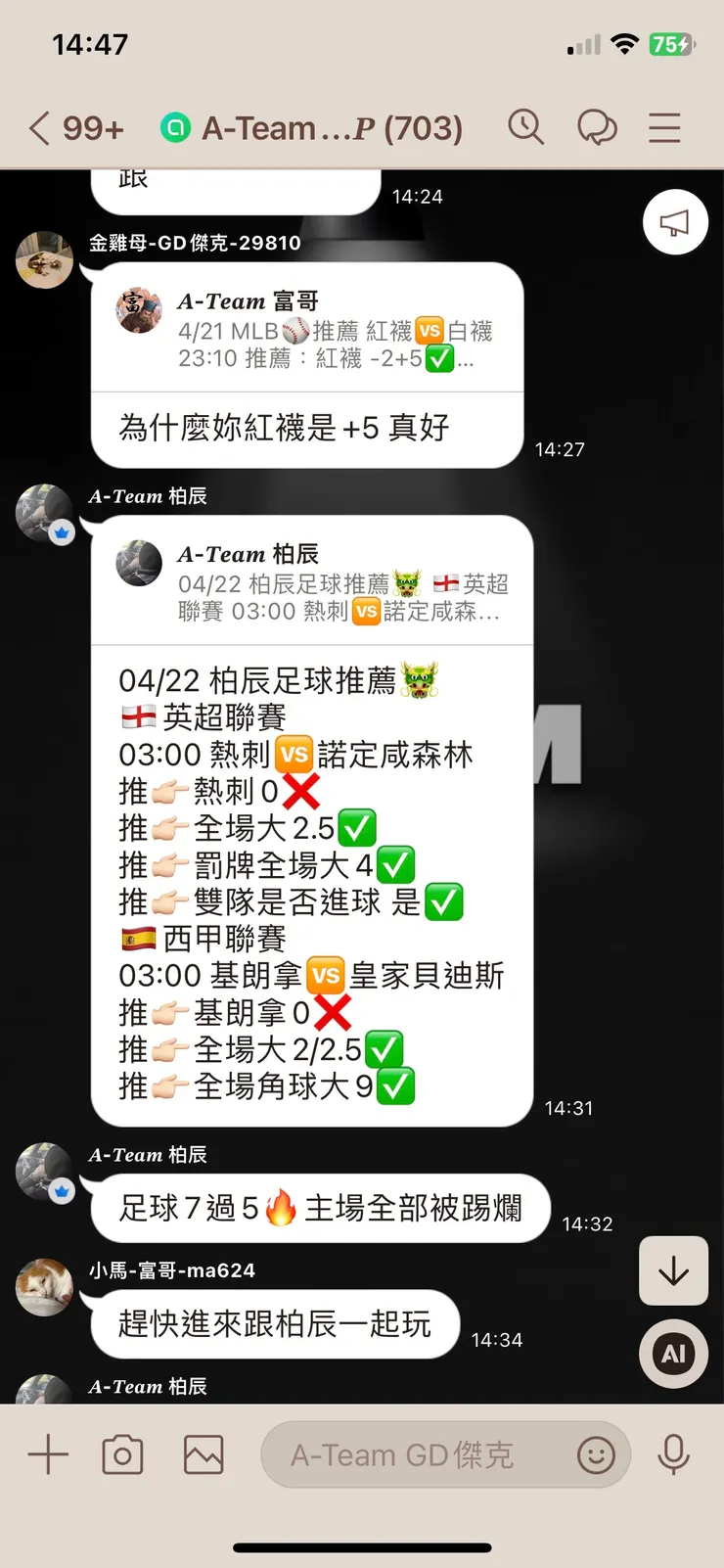
Task: Open the photo gallery icon
Action: coord(203,1454)
